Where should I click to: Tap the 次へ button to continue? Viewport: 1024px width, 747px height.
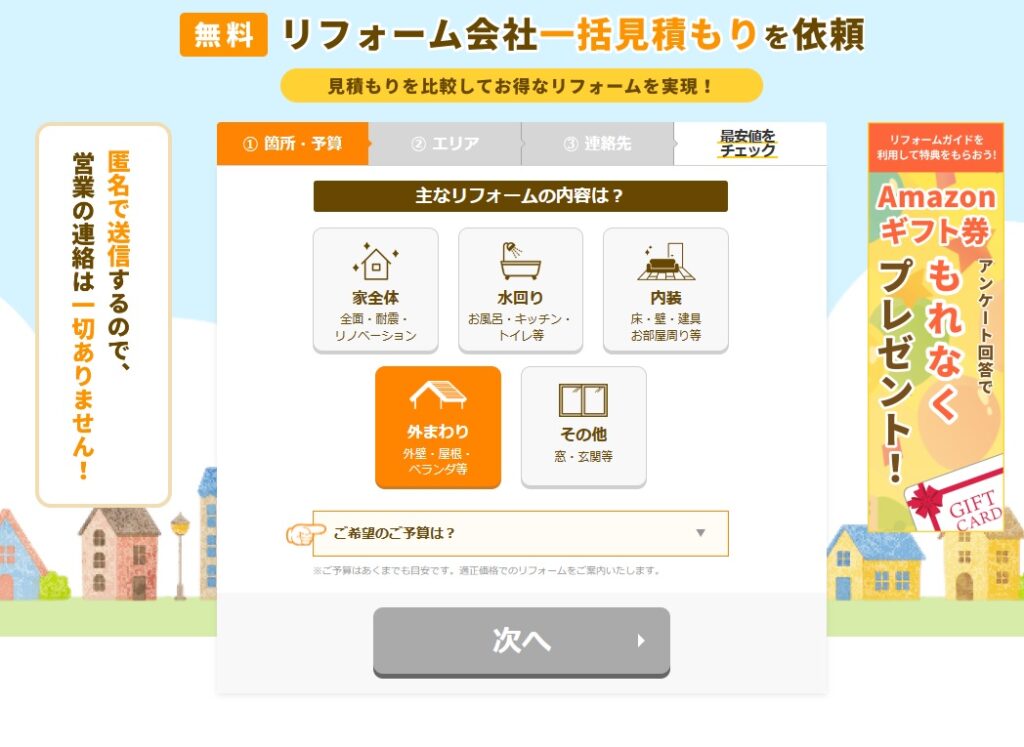(521, 641)
